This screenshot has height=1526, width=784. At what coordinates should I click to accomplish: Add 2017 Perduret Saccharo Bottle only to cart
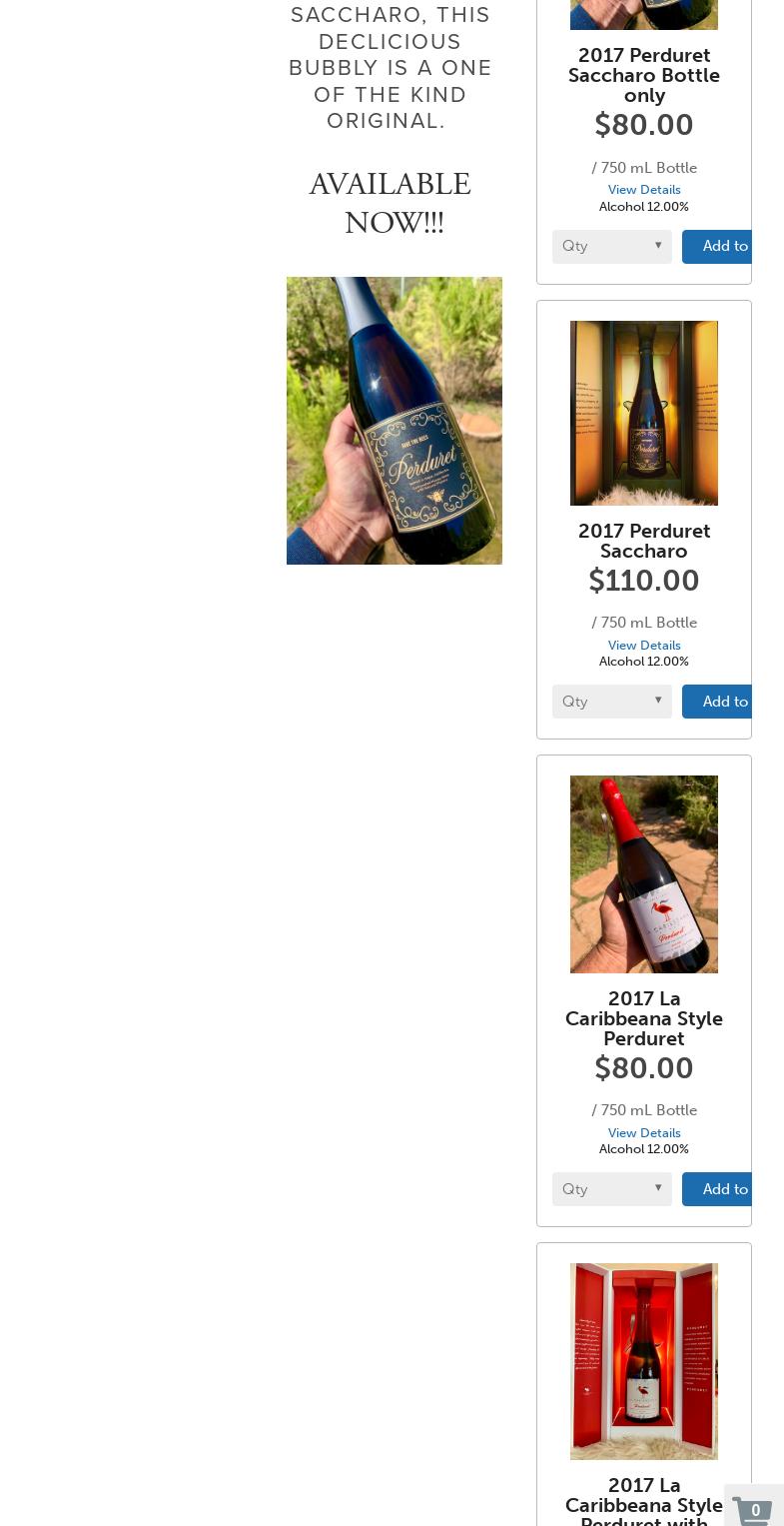pos(718,246)
